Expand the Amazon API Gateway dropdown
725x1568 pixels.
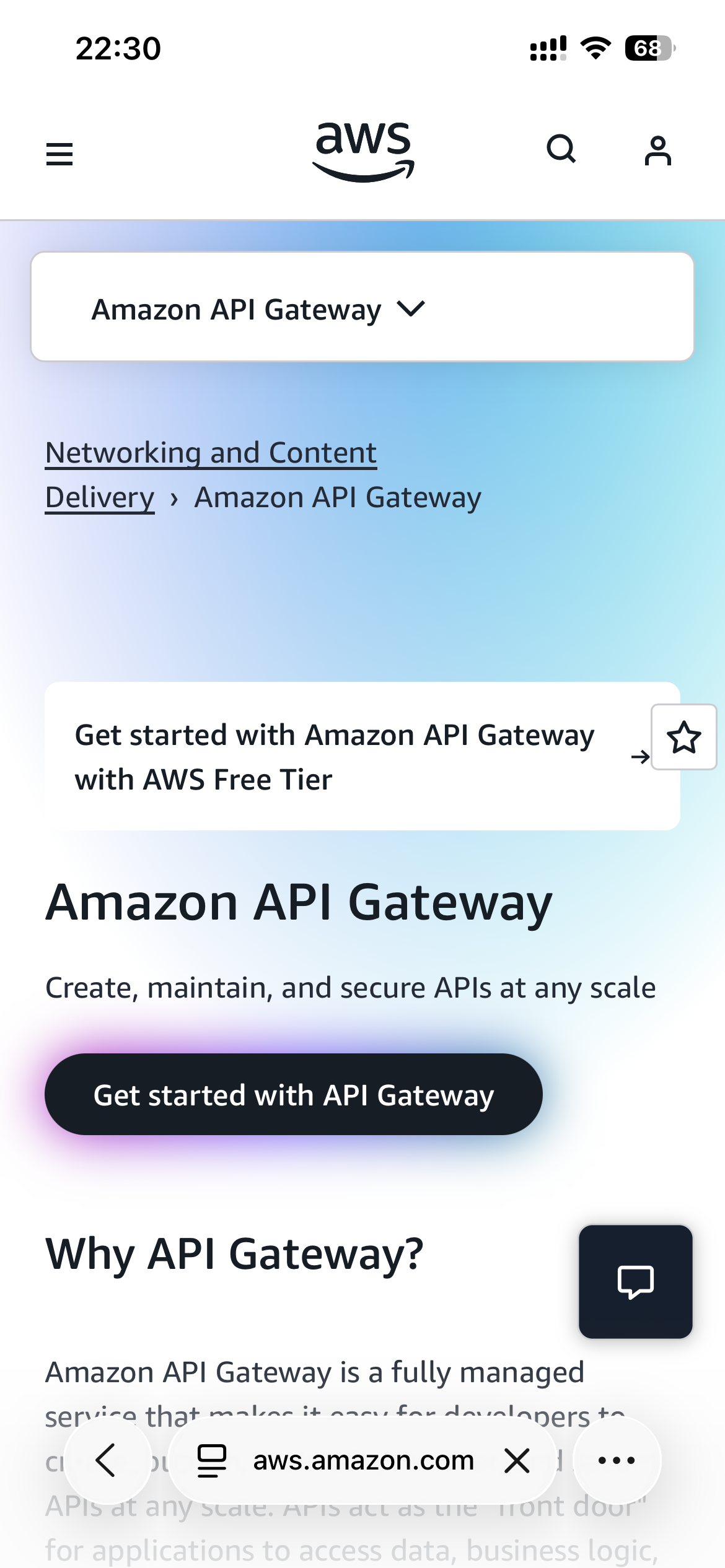362,308
